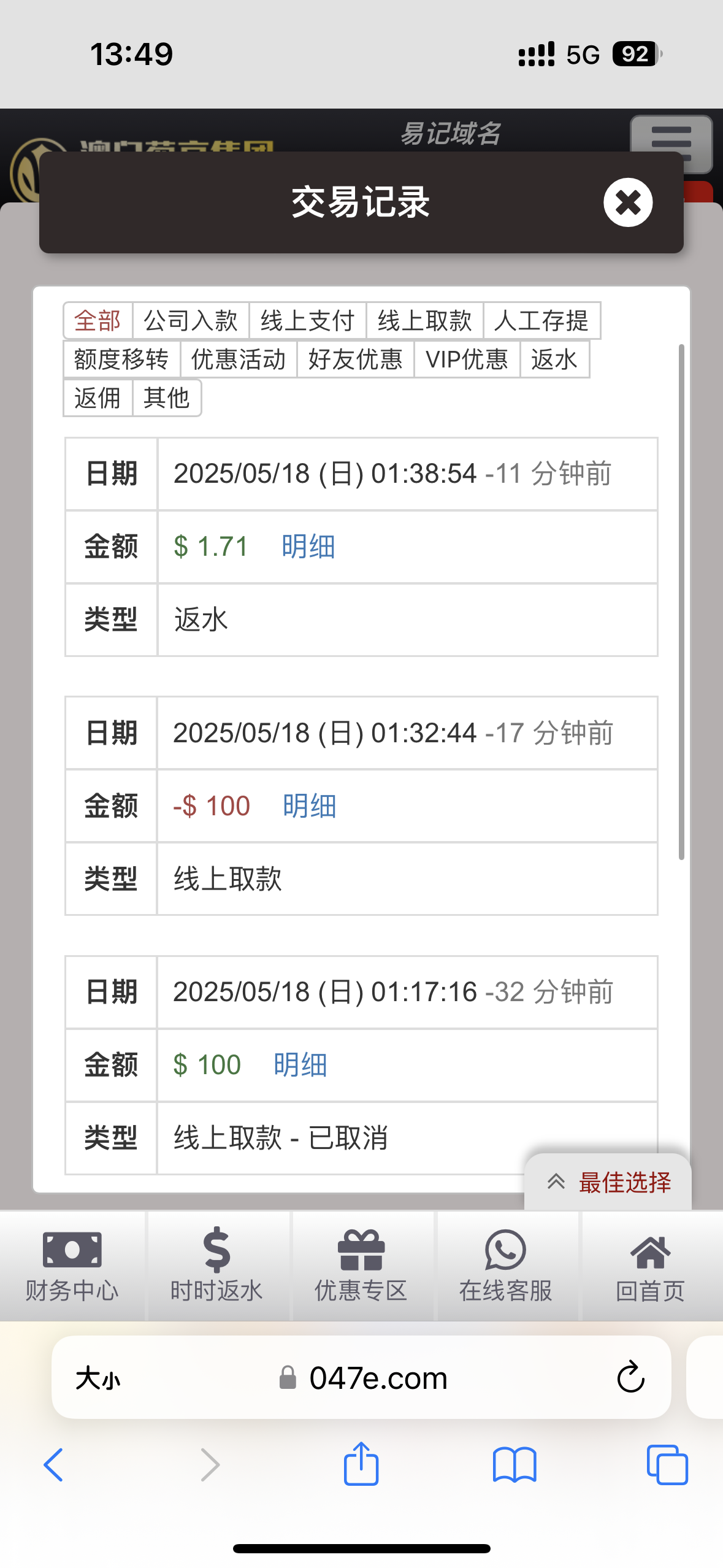Open the hamburger menu button
The image size is (723, 1568).
pos(671,144)
